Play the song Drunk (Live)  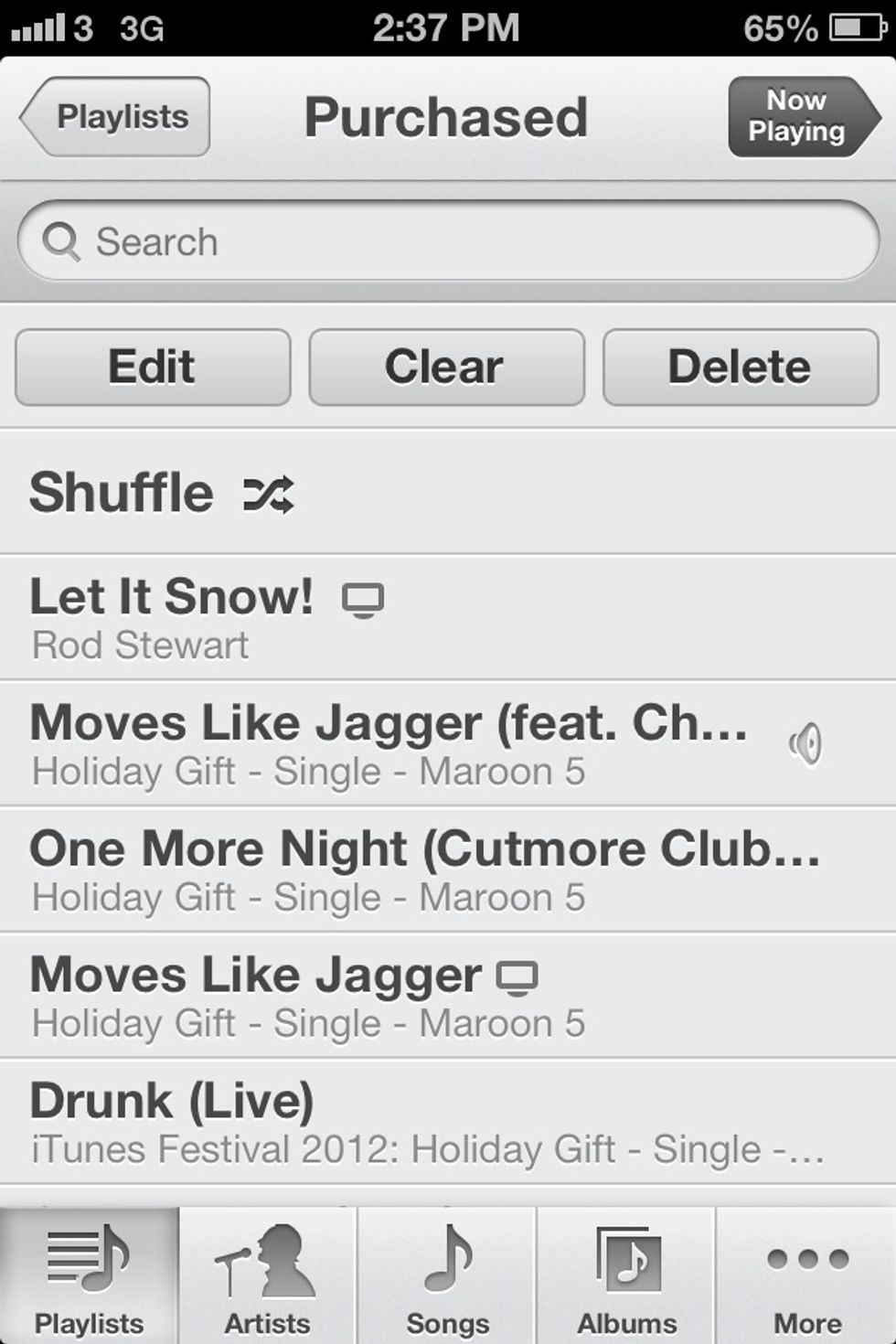tap(366, 1117)
